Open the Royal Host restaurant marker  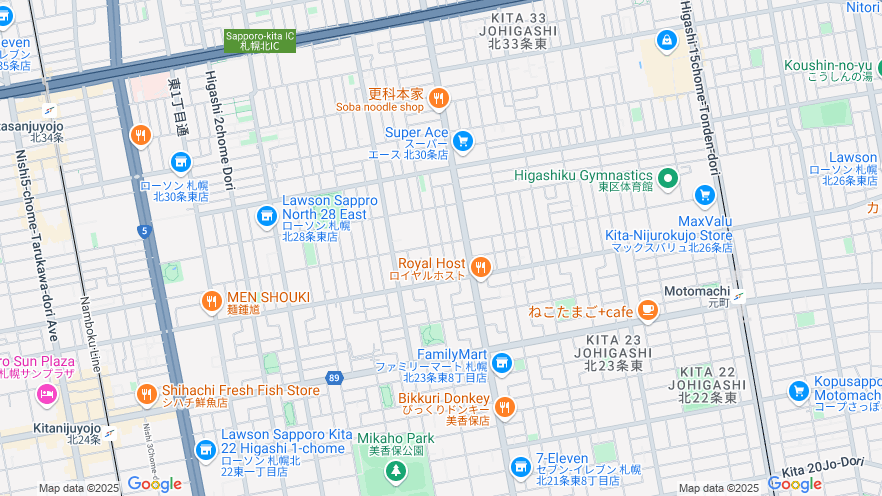pos(481,266)
